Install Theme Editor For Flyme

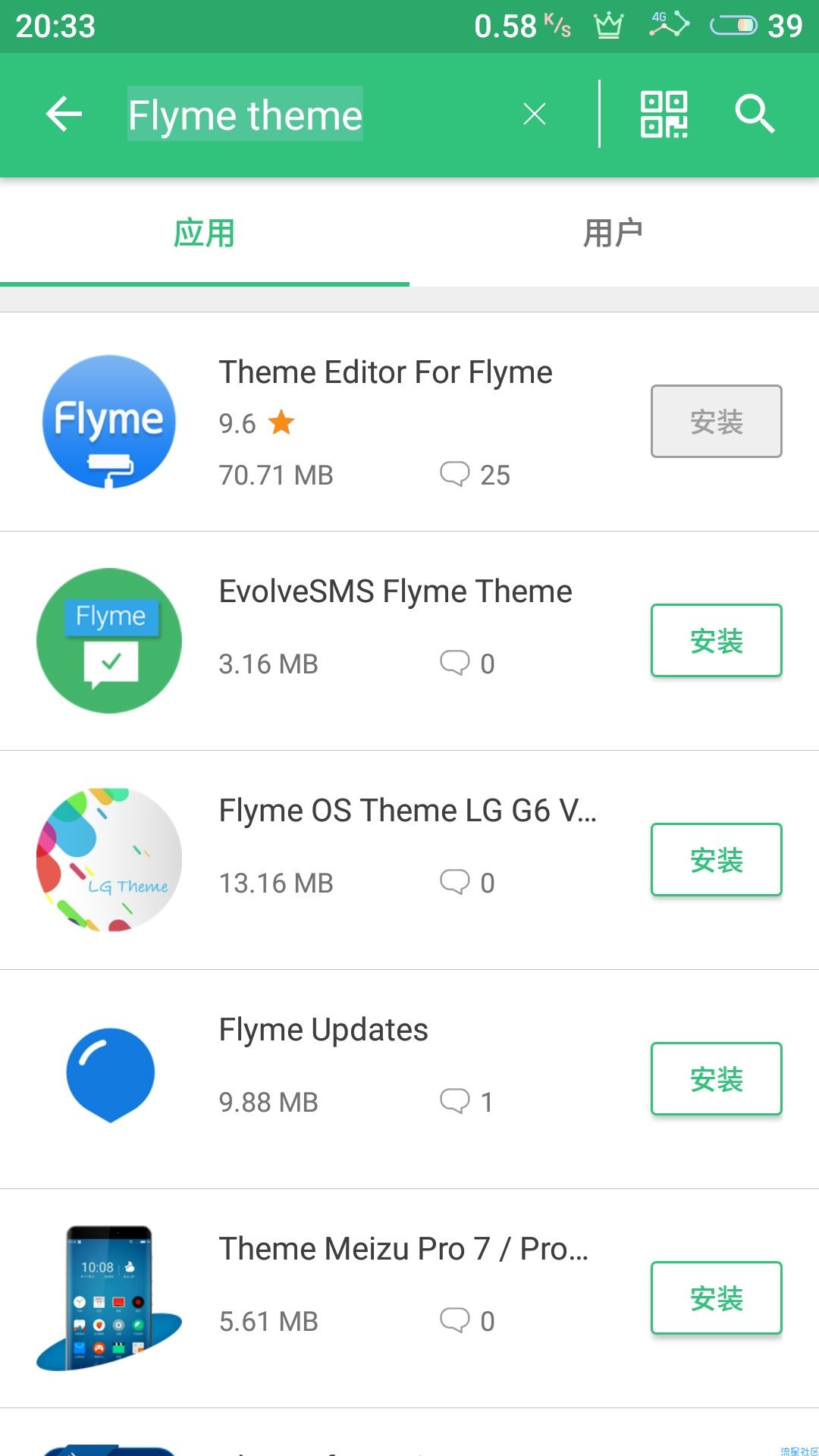[x=716, y=422]
